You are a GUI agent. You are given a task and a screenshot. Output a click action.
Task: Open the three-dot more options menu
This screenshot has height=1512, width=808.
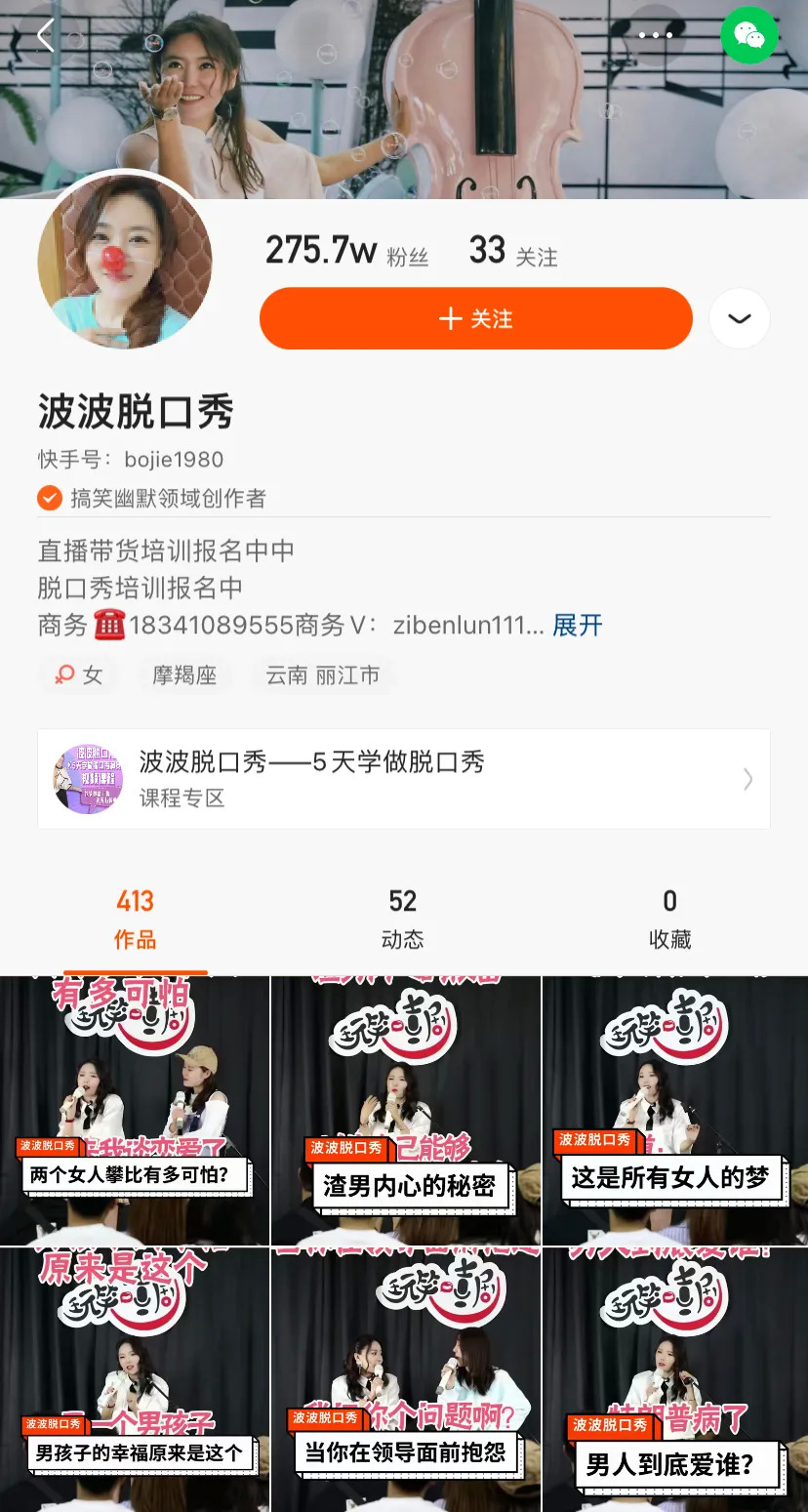pyautogui.click(x=654, y=36)
